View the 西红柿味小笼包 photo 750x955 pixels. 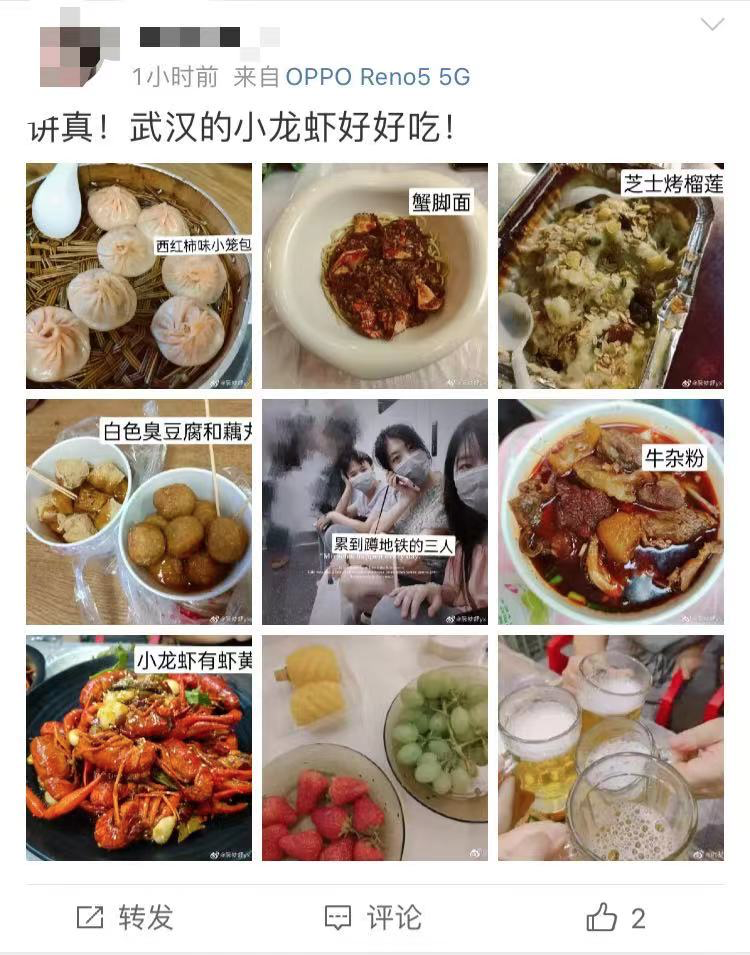138,275
